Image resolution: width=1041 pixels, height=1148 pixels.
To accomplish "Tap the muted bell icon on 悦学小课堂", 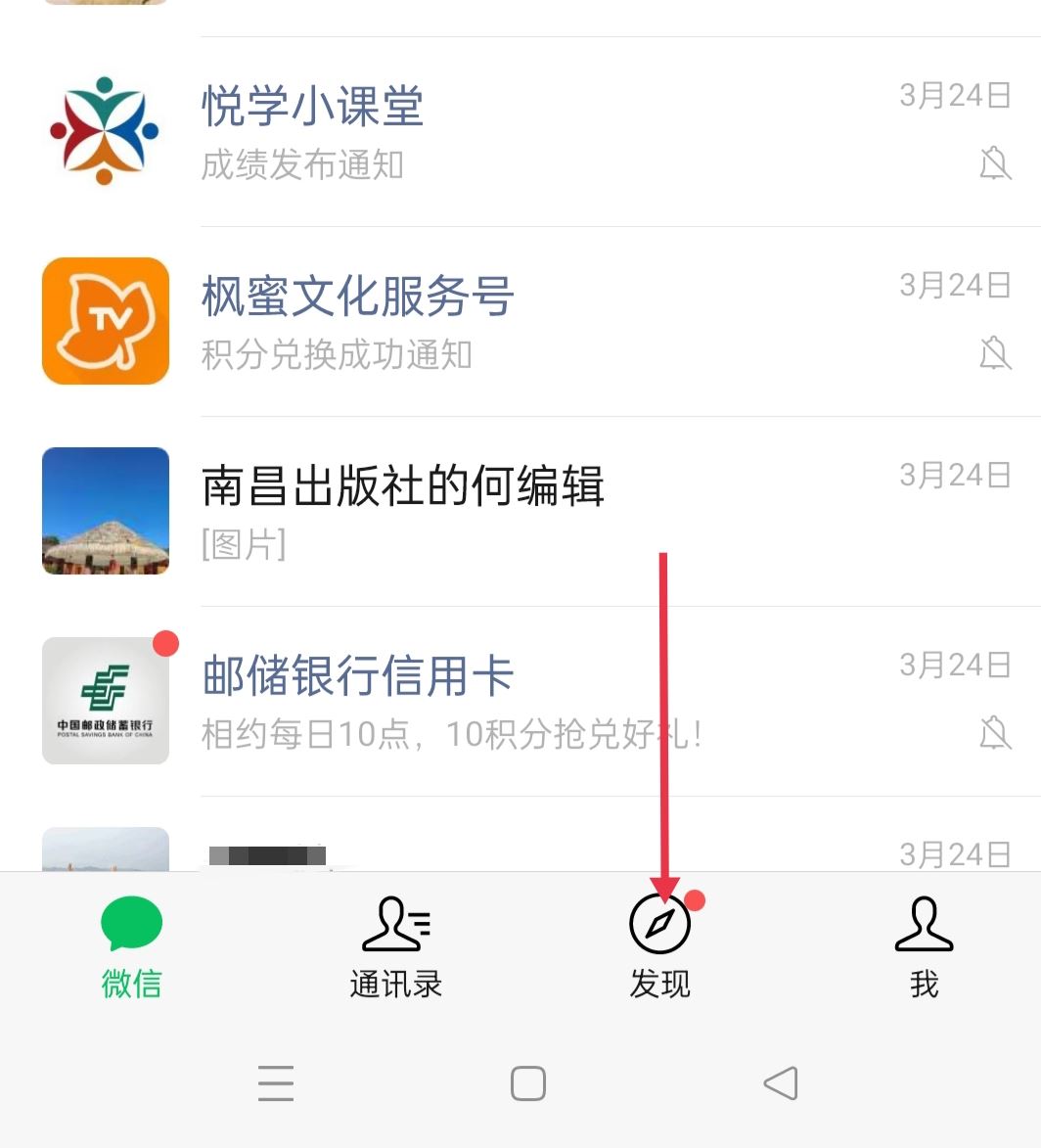I will pos(992,164).
